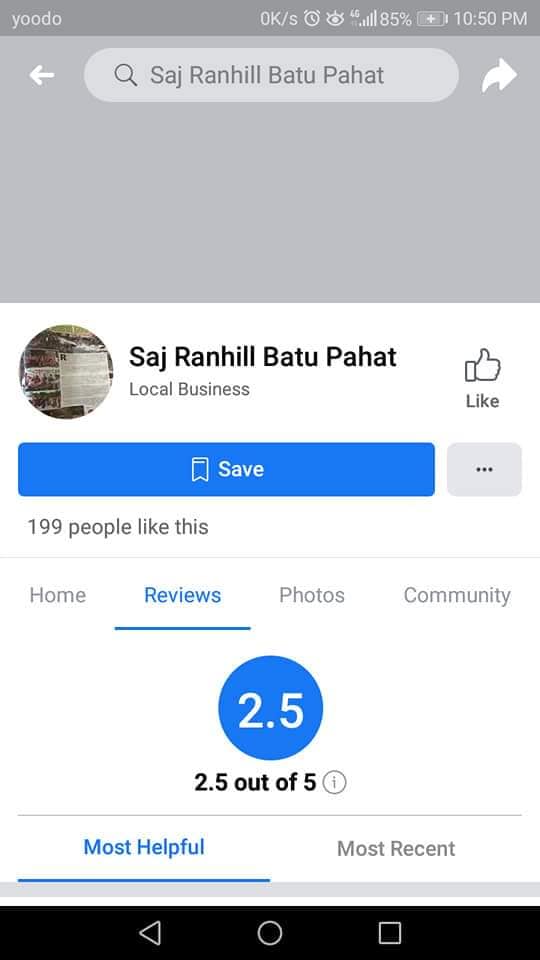Viewport: 540px width, 960px height.
Task: Go back using the top-left arrow
Action: 42,75
